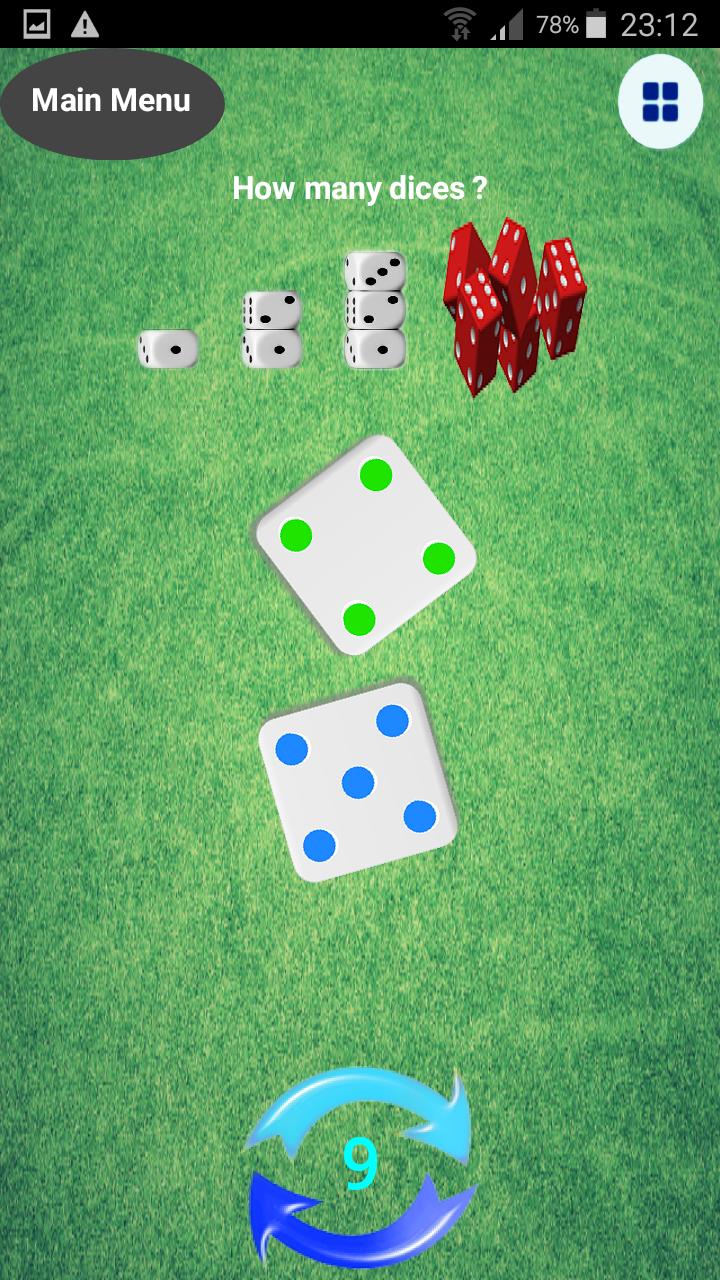
Task: Select the single white dice option
Action: pos(168,349)
